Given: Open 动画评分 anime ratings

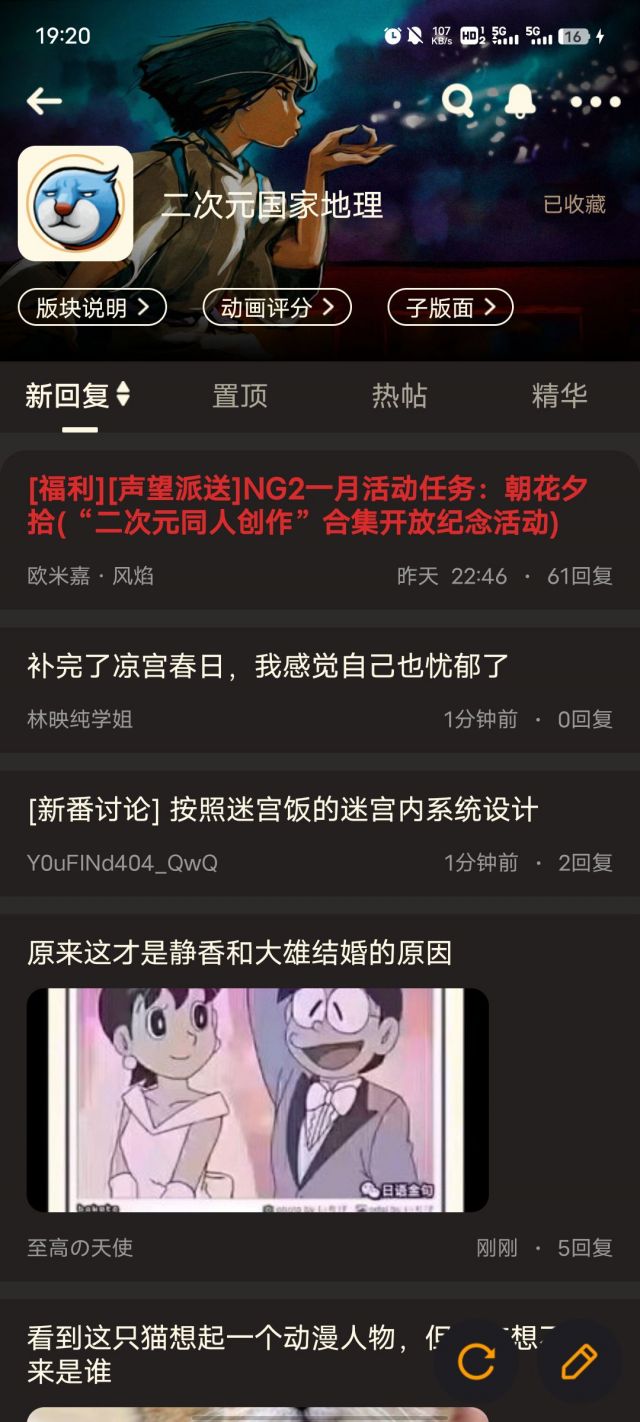Looking at the screenshot, I should 277,307.
